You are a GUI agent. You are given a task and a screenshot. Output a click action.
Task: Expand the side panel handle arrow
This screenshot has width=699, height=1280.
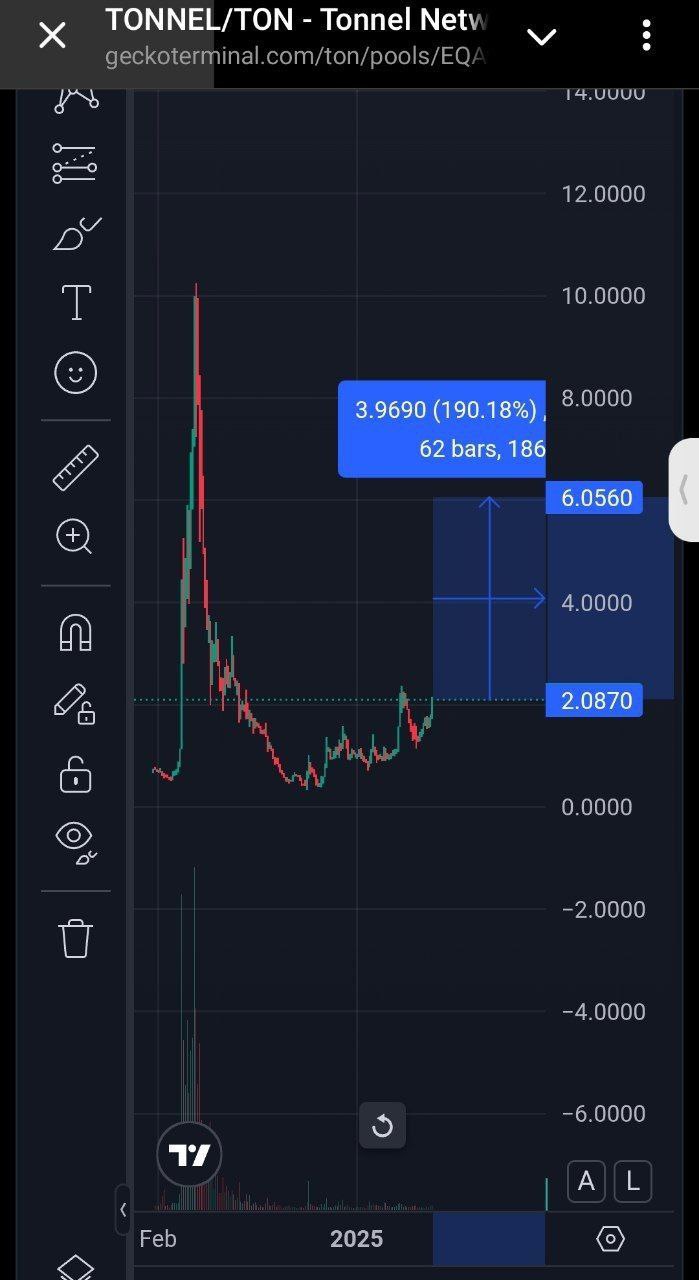(x=685, y=490)
